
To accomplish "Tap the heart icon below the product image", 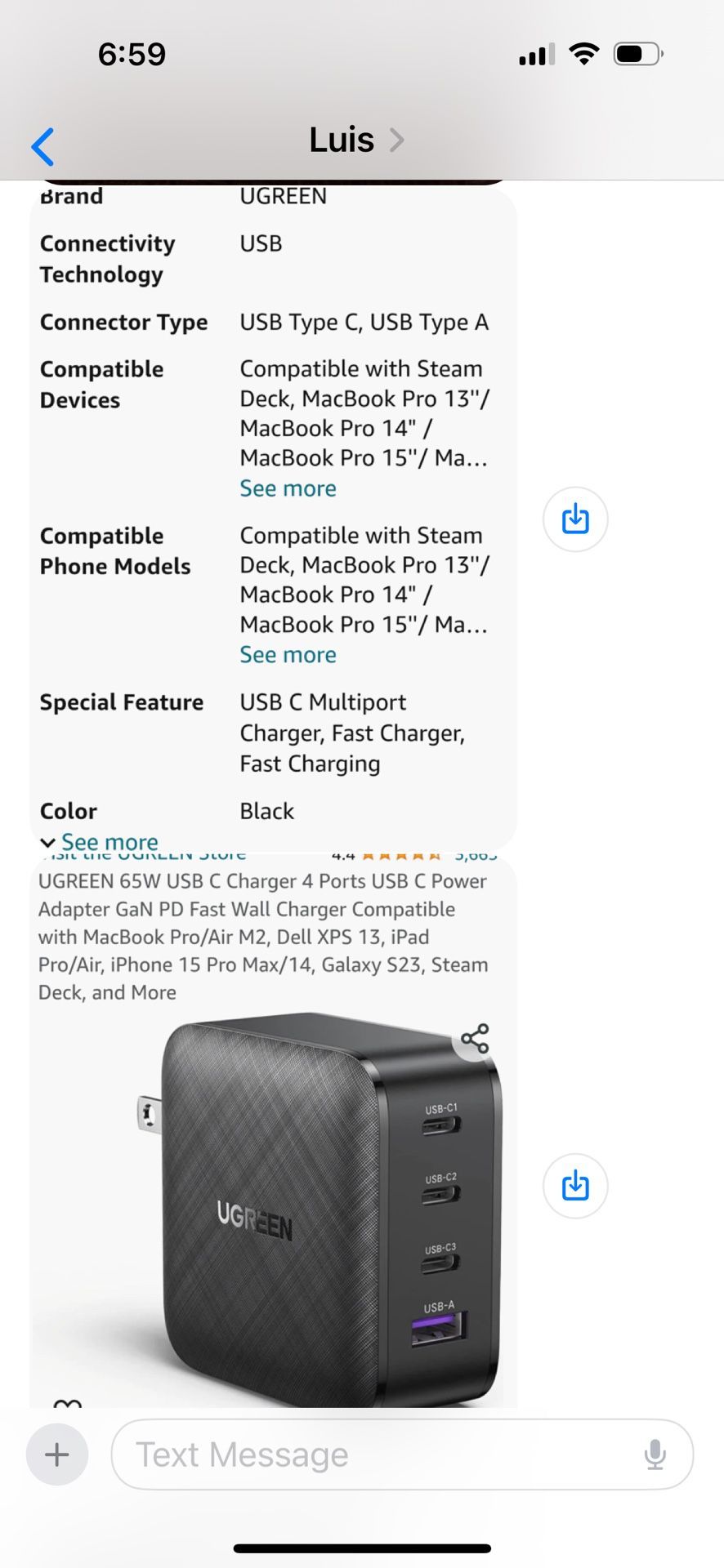I will click(69, 1400).
